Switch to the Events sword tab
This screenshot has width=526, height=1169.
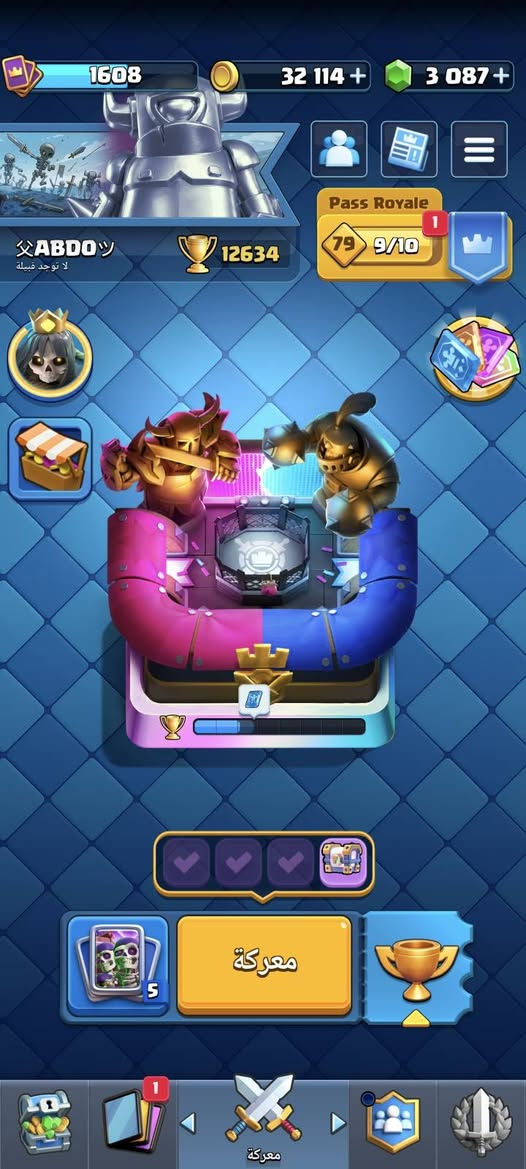[482, 1124]
